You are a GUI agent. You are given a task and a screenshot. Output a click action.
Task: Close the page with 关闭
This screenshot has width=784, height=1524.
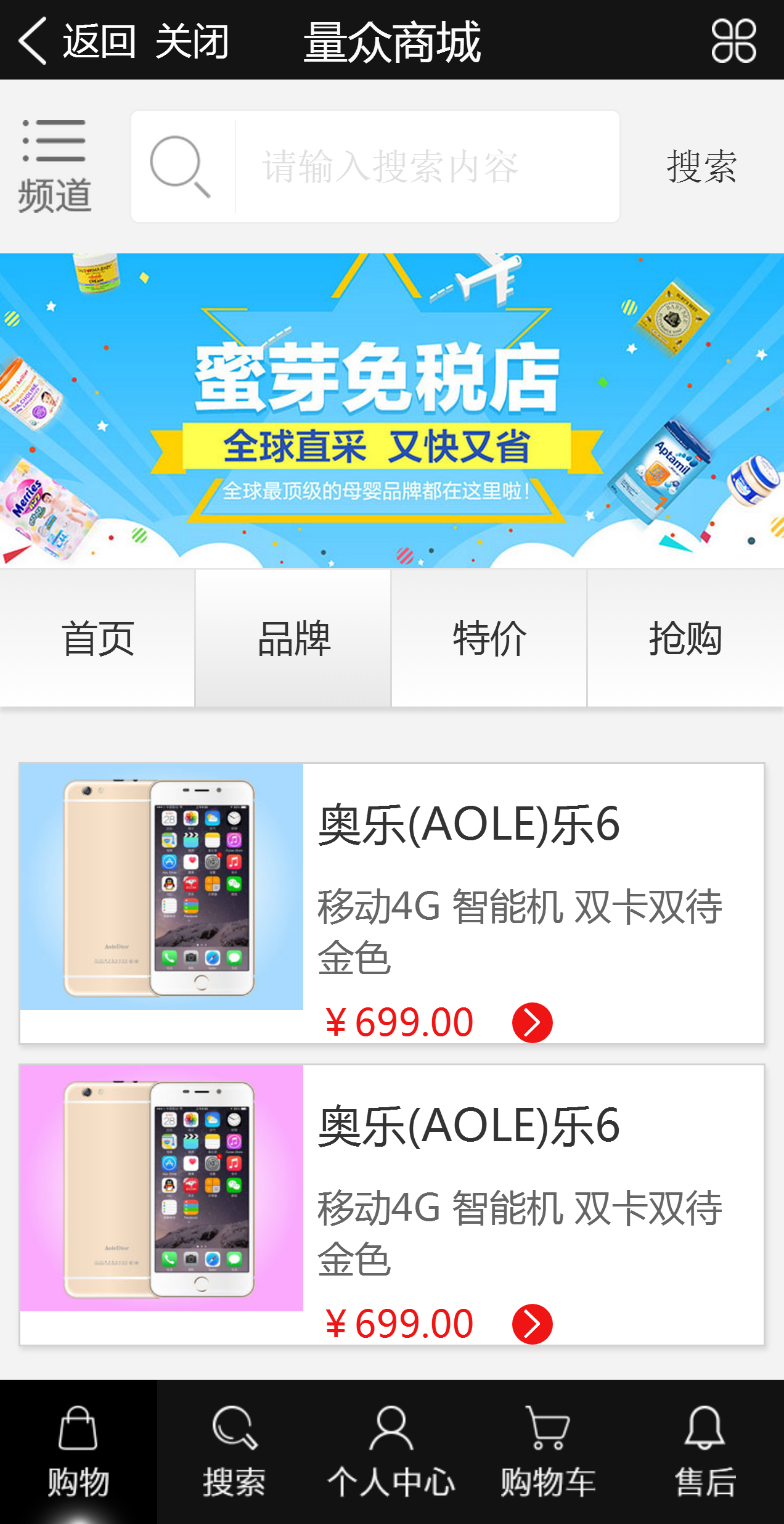[x=192, y=41]
